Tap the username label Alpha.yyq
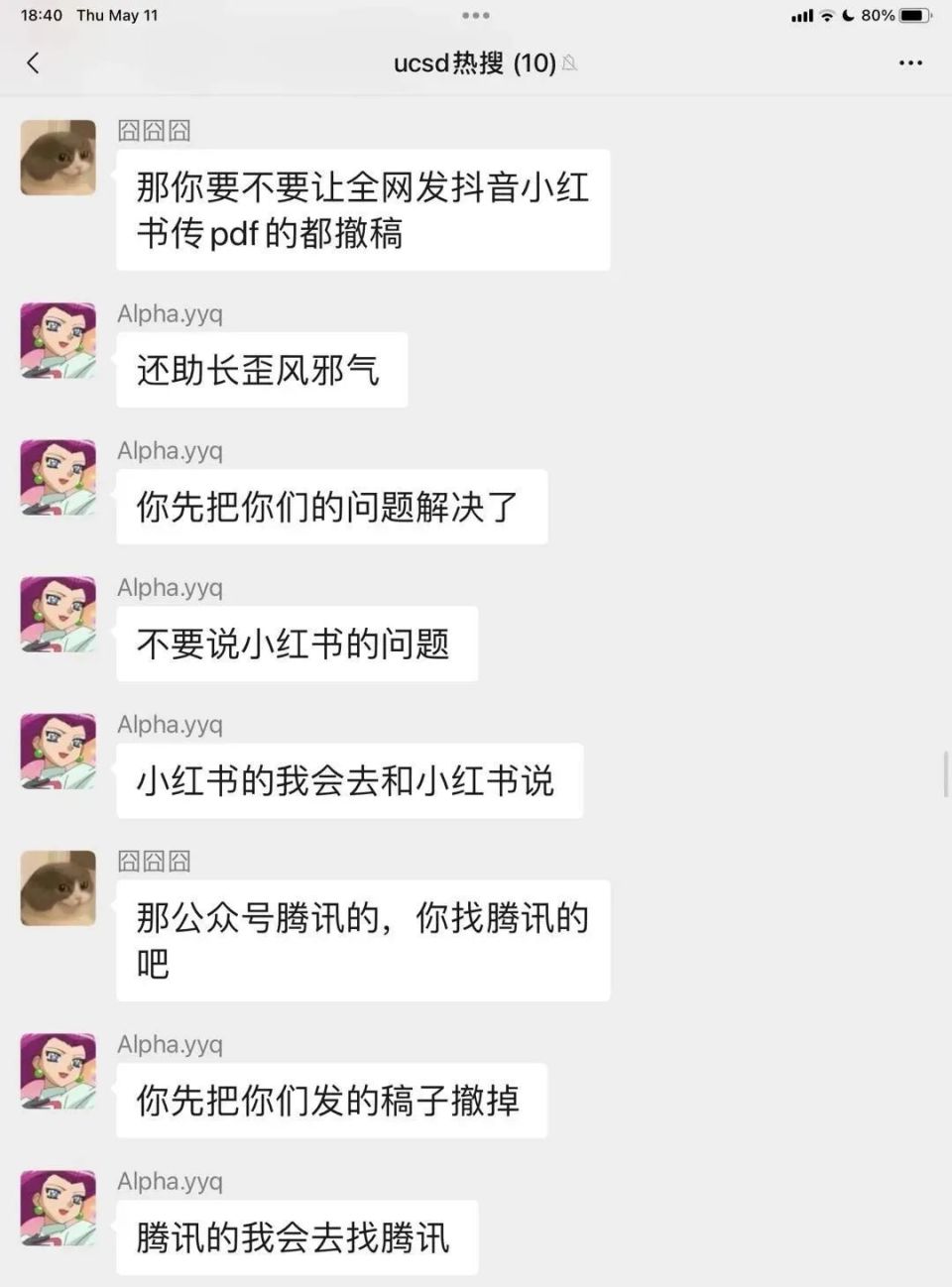 coord(169,313)
